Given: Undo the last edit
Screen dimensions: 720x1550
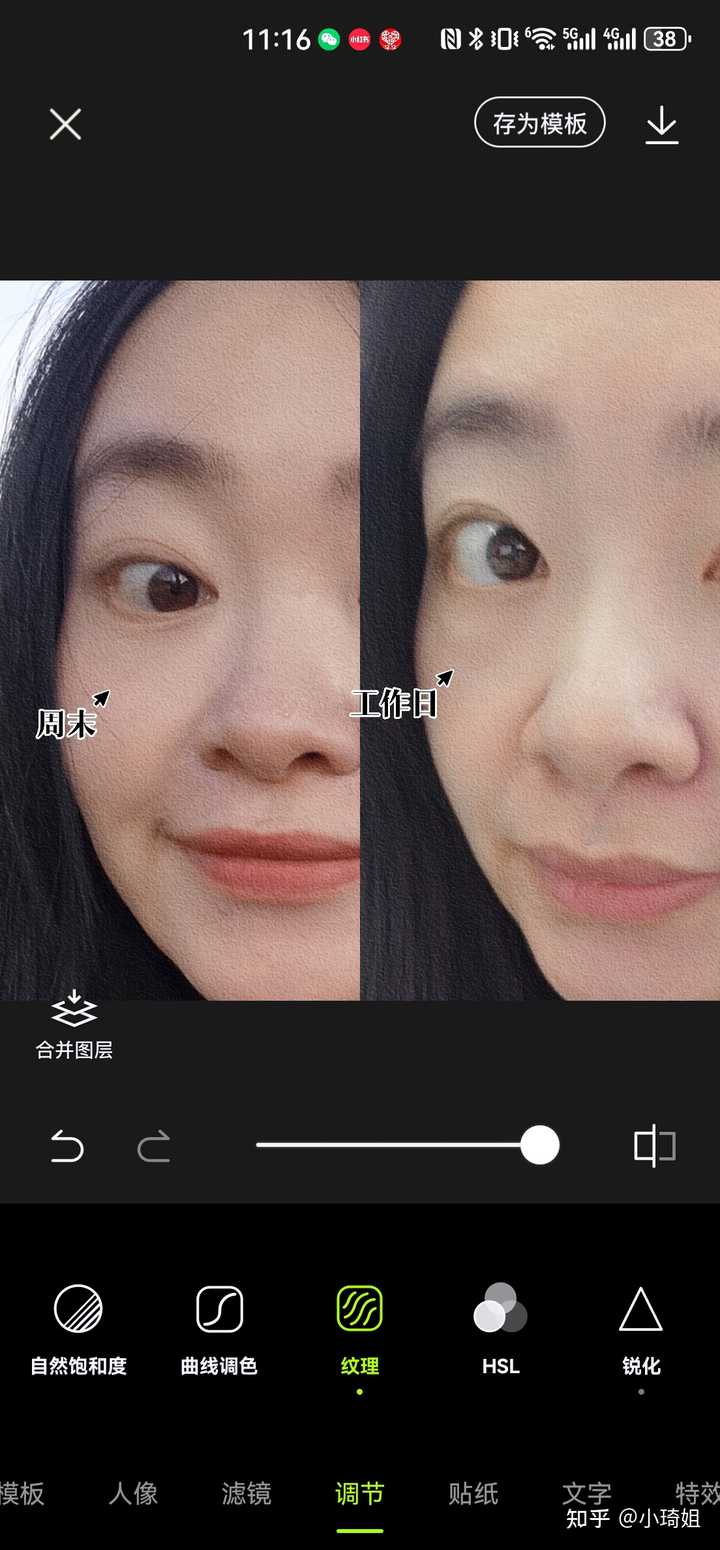Looking at the screenshot, I should click(67, 1146).
